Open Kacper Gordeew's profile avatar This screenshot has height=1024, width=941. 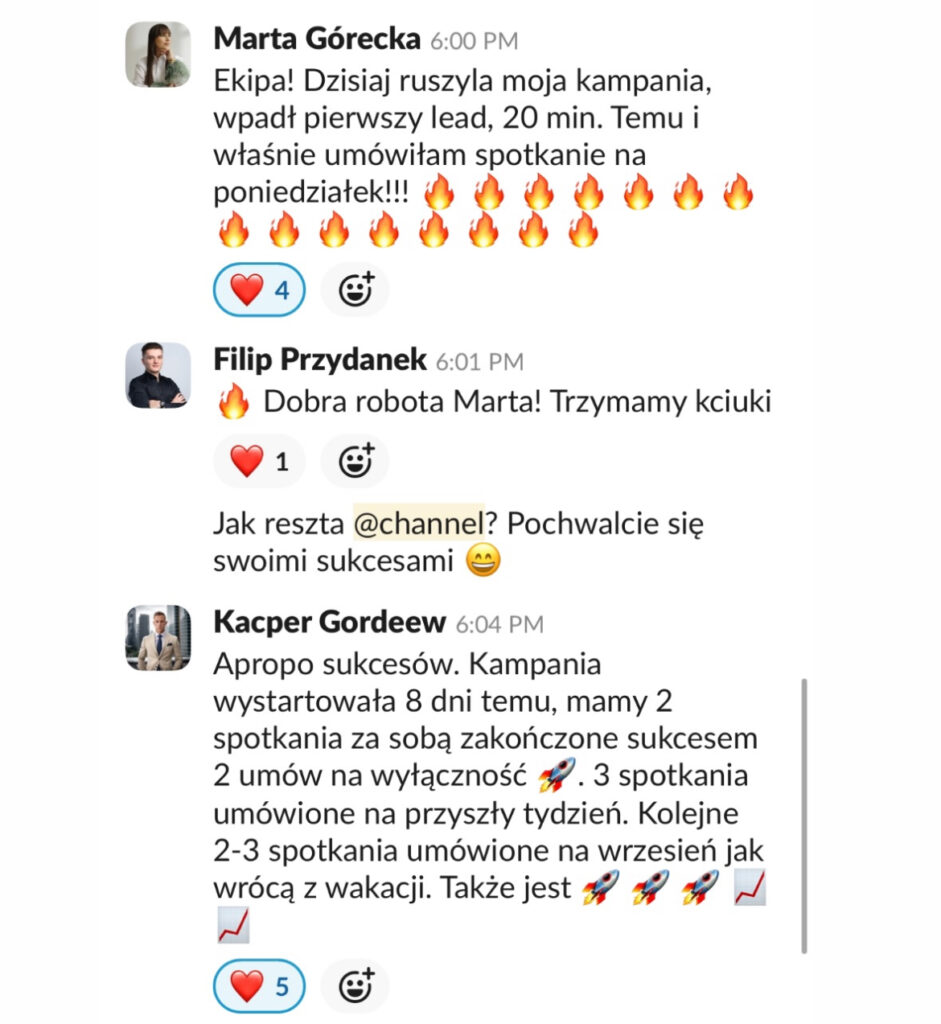pyautogui.click(x=158, y=638)
